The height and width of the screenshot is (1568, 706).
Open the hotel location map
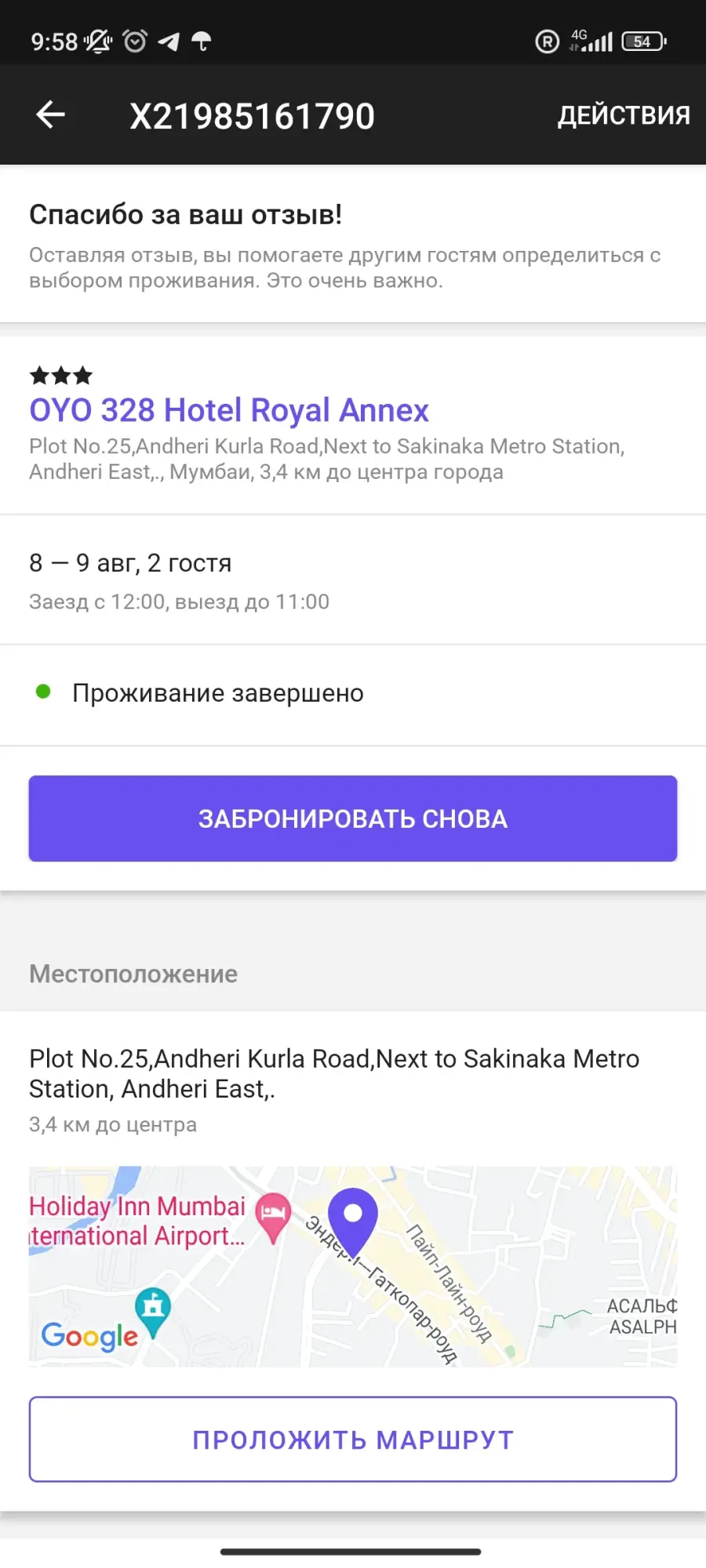pos(353,1266)
